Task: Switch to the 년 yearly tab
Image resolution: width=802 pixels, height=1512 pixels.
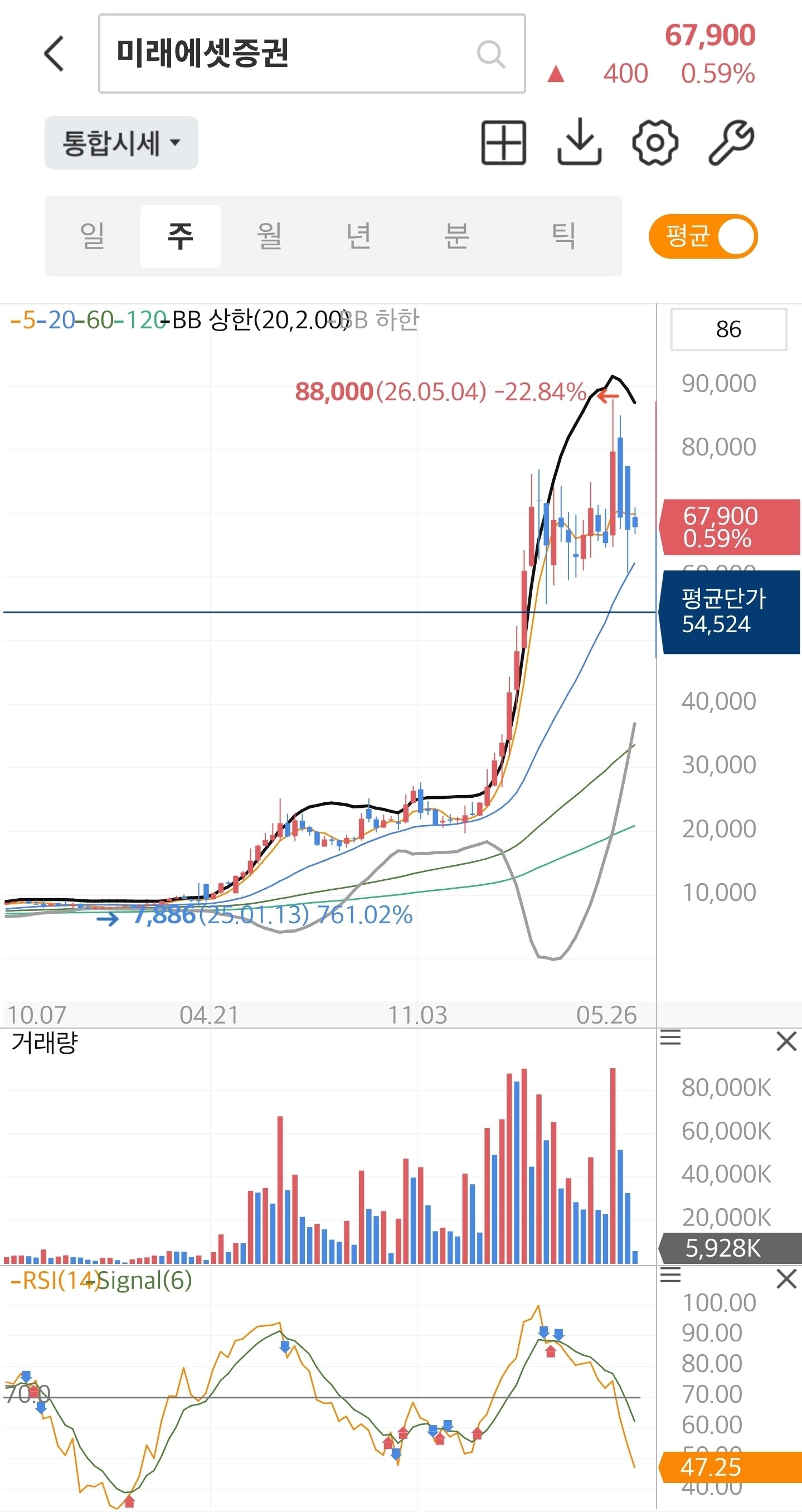Action: click(x=358, y=236)
